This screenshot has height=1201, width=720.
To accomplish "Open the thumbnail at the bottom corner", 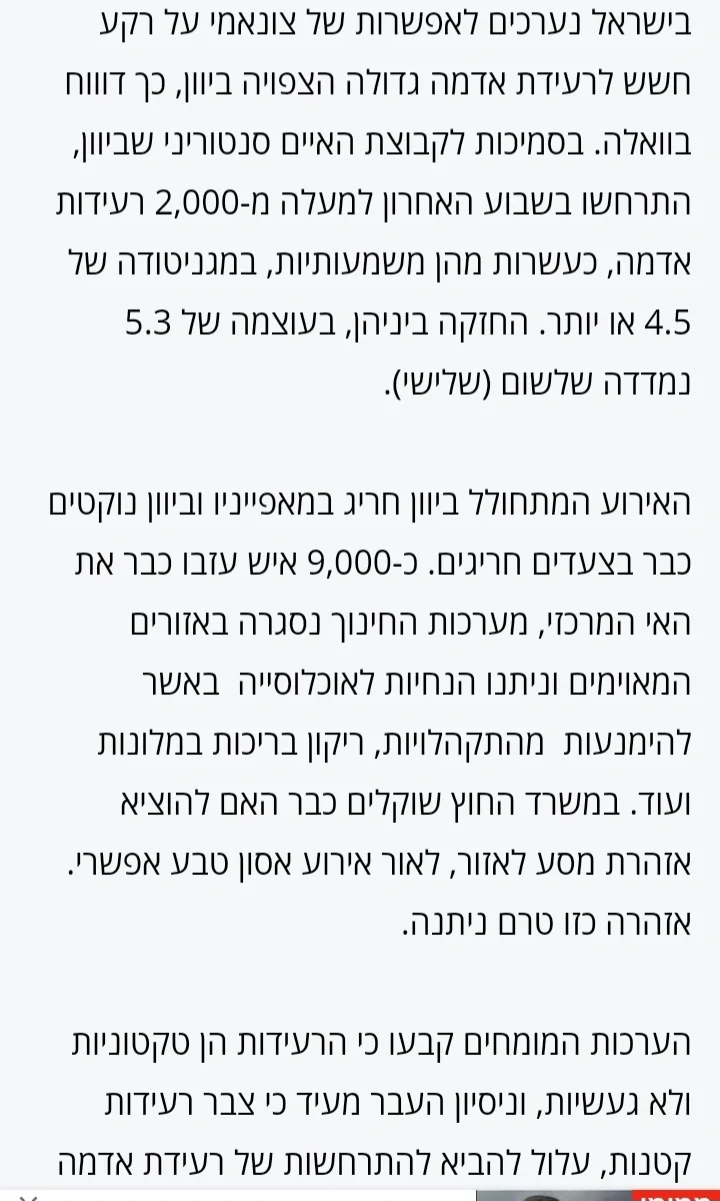I will coord(597,1195).
